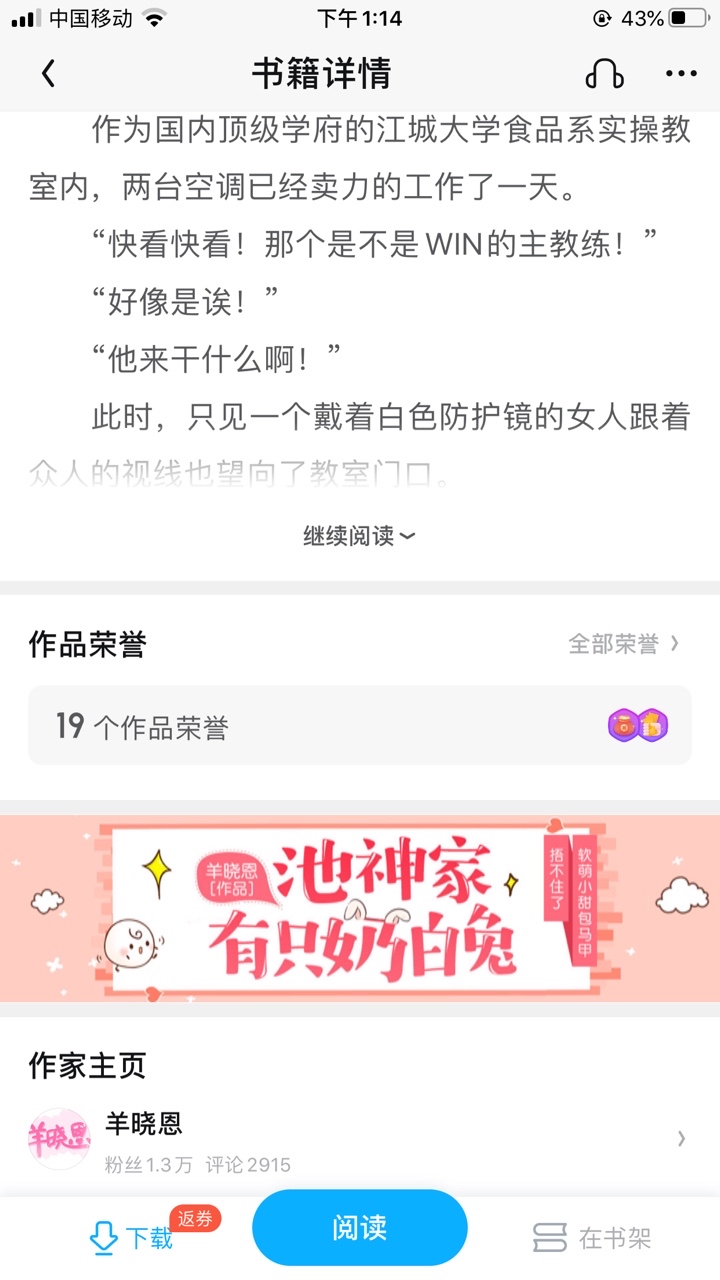Open the three-dot overflow menu
The height and width of the screenshot is (1280, 720).
(681, 74)
